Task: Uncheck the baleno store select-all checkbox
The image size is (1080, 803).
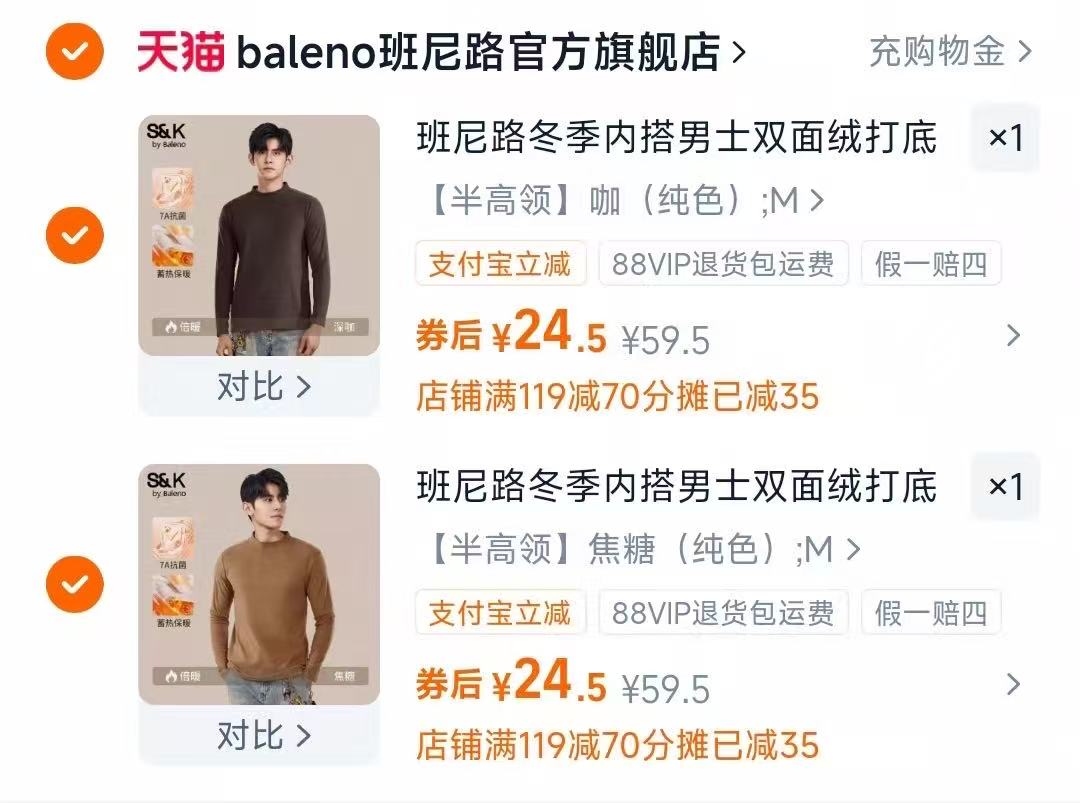Action: click(x=75, y=51)
